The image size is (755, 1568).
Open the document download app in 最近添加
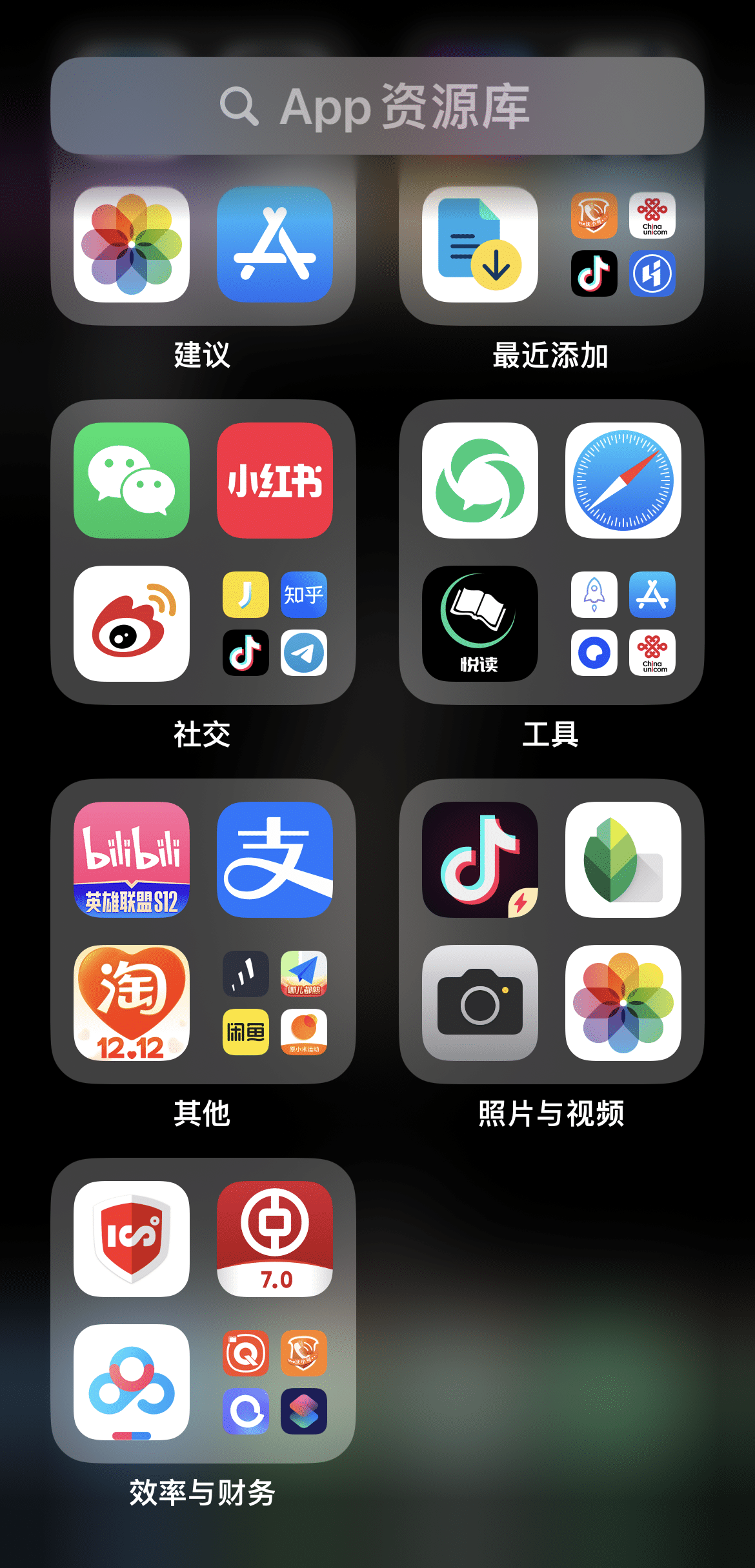pos(480,244)
